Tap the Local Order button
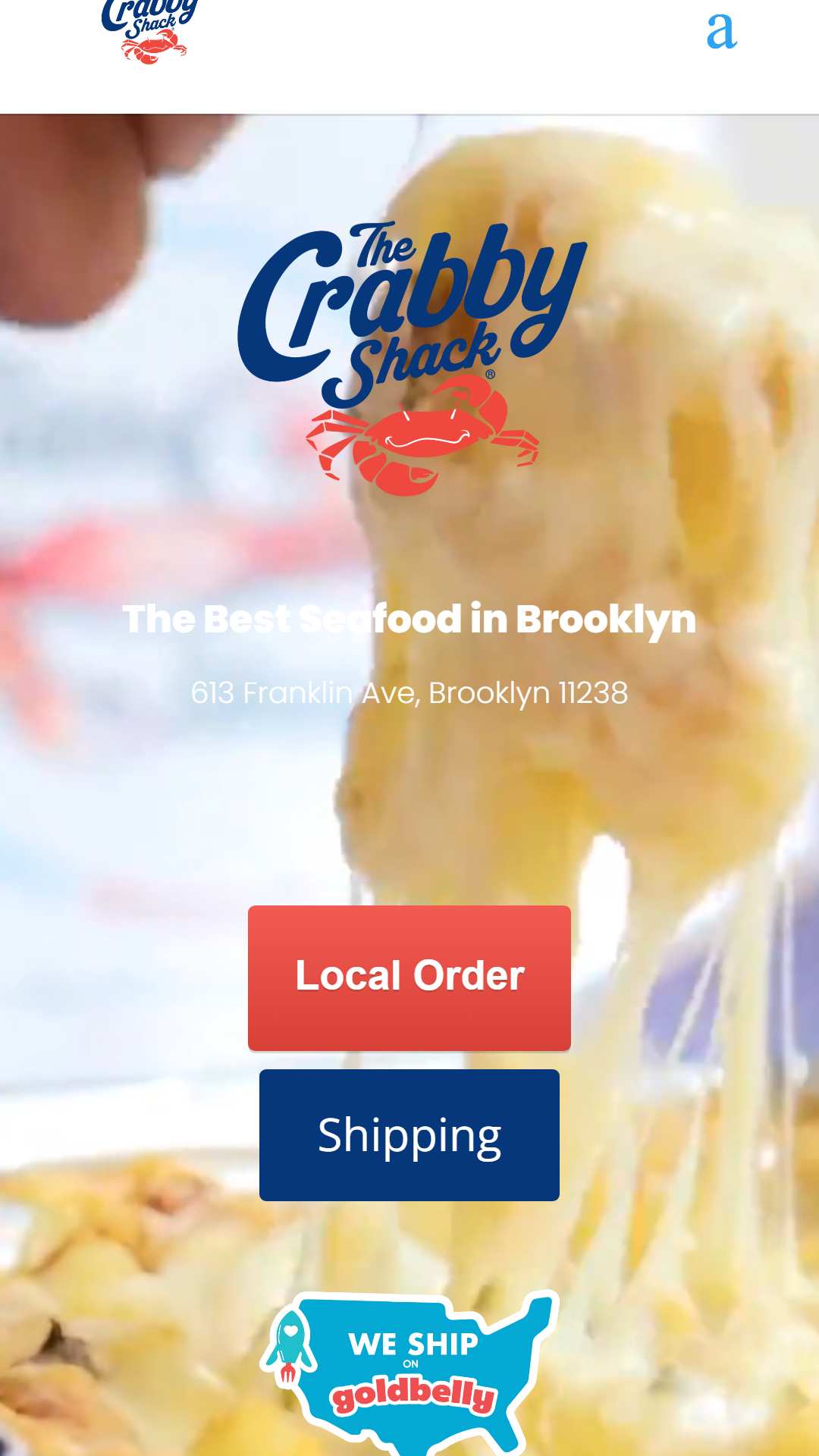 point(409,977)
